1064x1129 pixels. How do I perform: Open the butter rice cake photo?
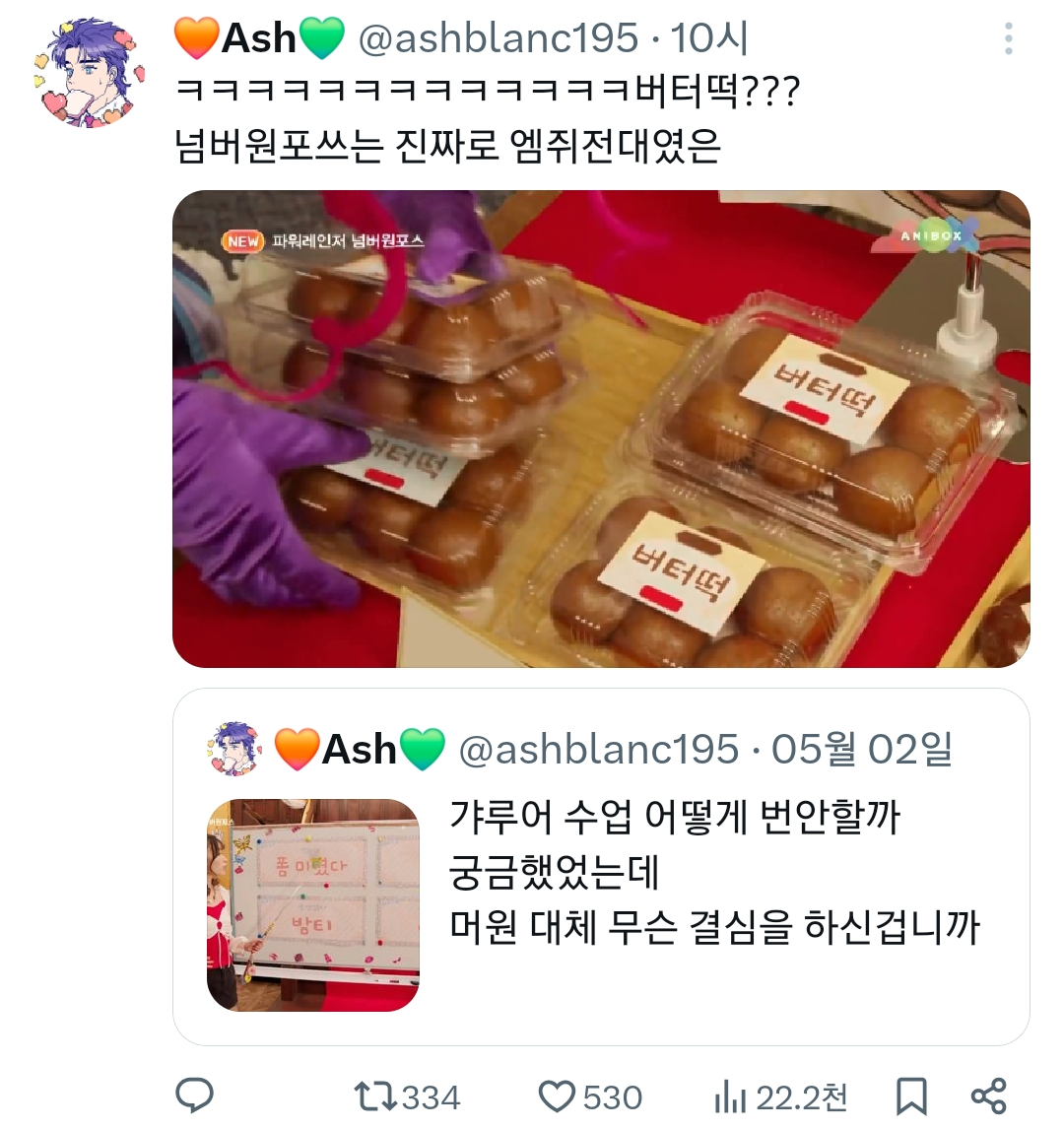pos(601,429)
